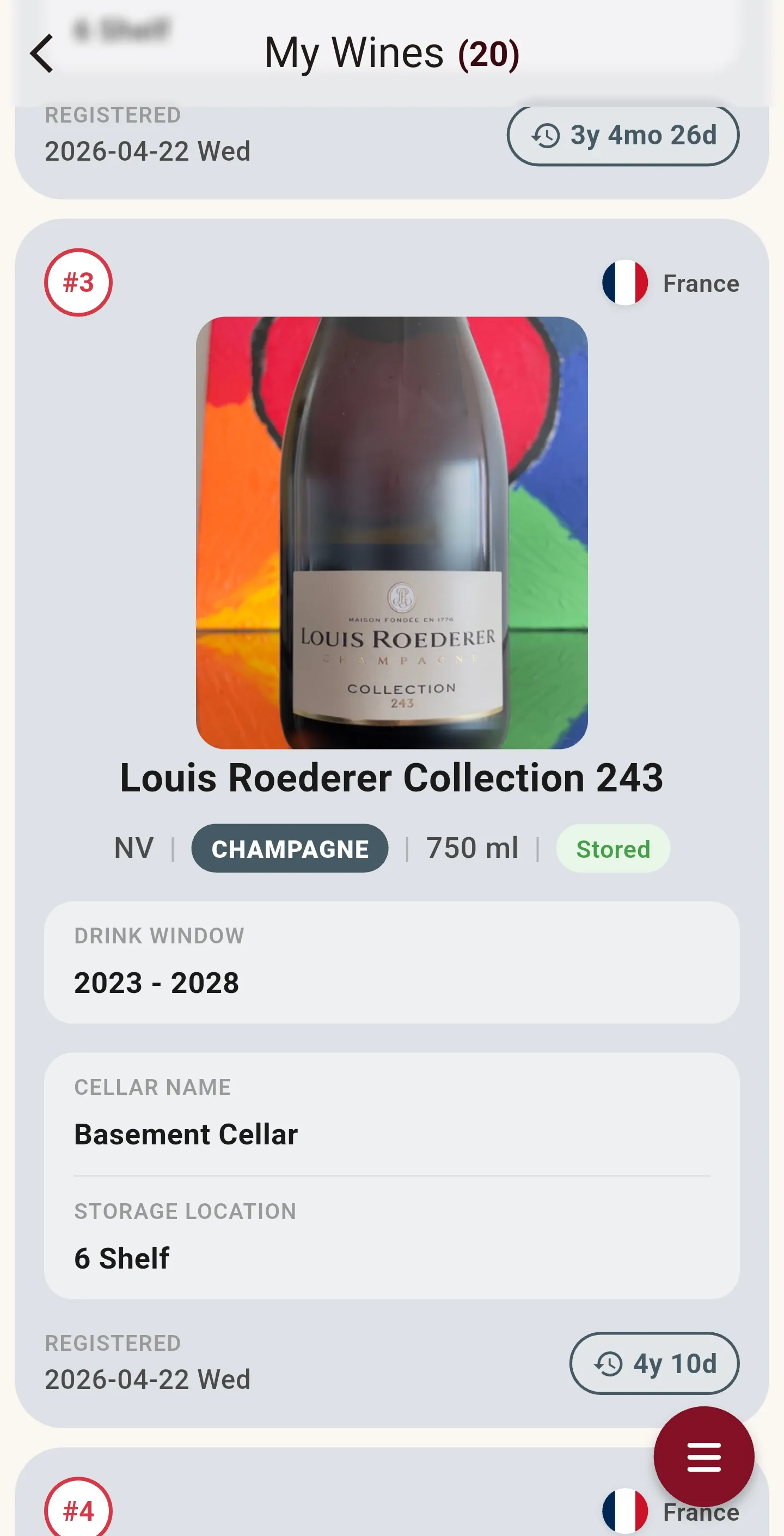Open the red floating menu button
This screenshot has width=784, height=1536.
[703, 1456]
